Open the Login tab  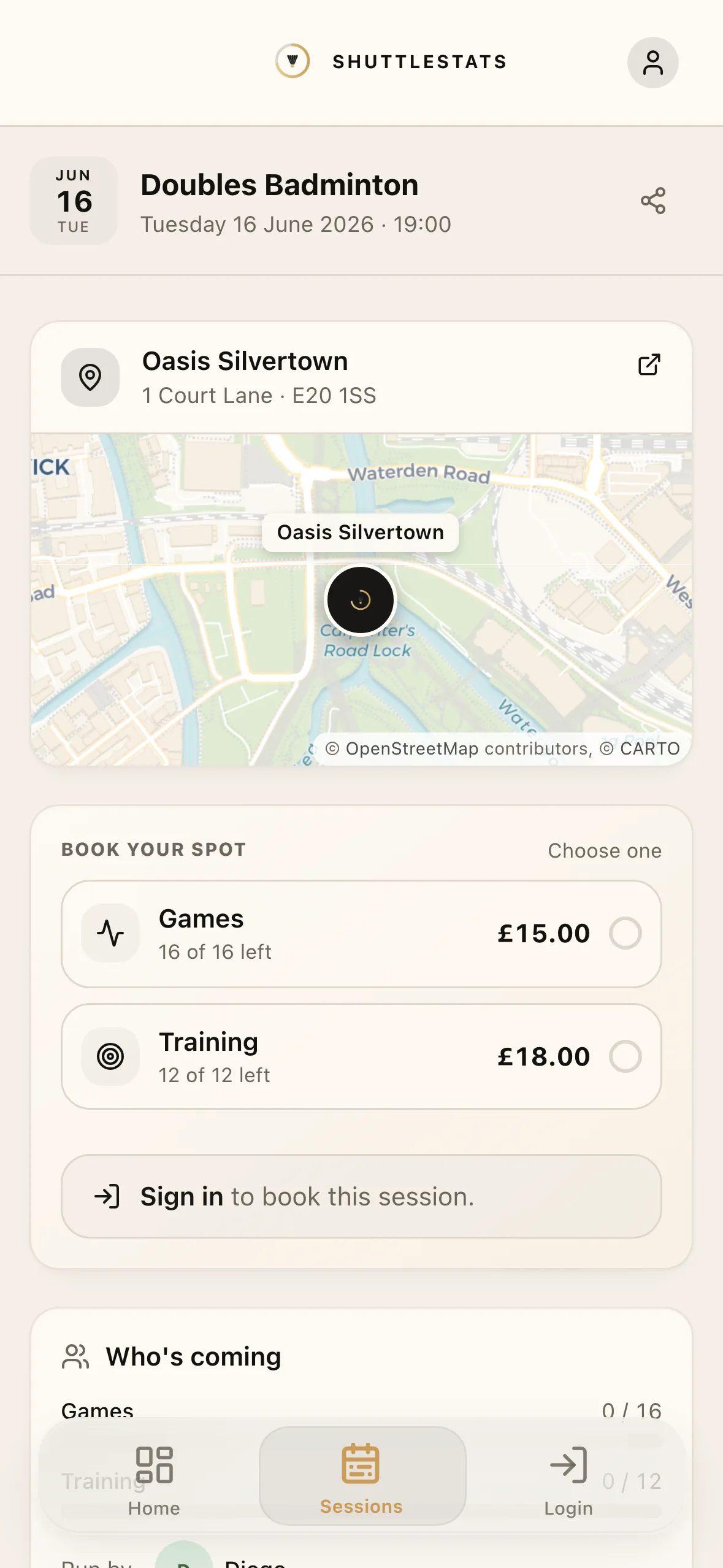coord(568,1481)
